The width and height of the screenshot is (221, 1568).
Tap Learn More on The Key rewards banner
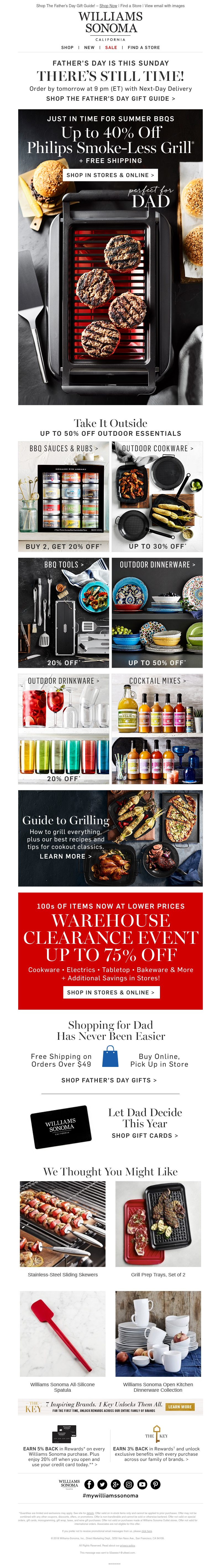coord(180,1407)
